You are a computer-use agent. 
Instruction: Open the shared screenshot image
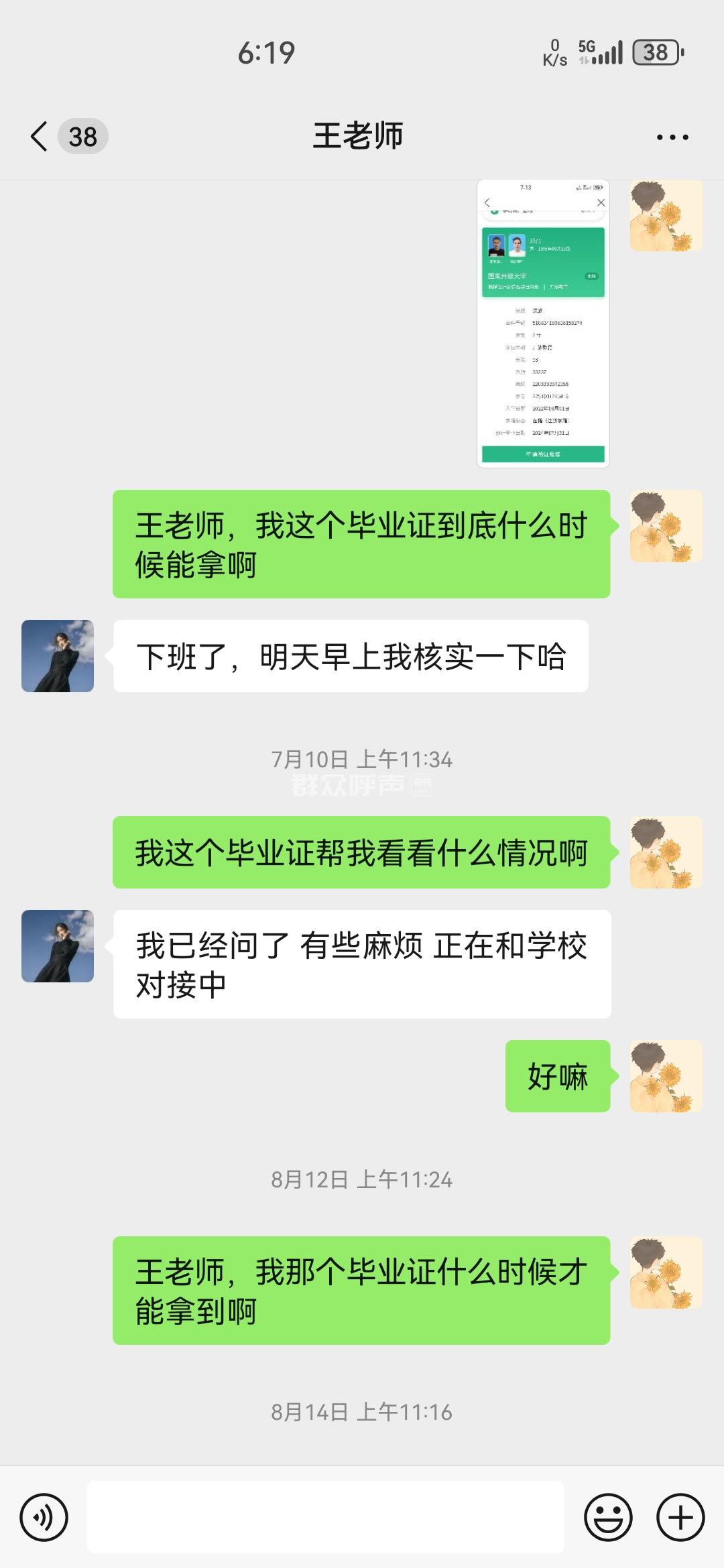543,324
